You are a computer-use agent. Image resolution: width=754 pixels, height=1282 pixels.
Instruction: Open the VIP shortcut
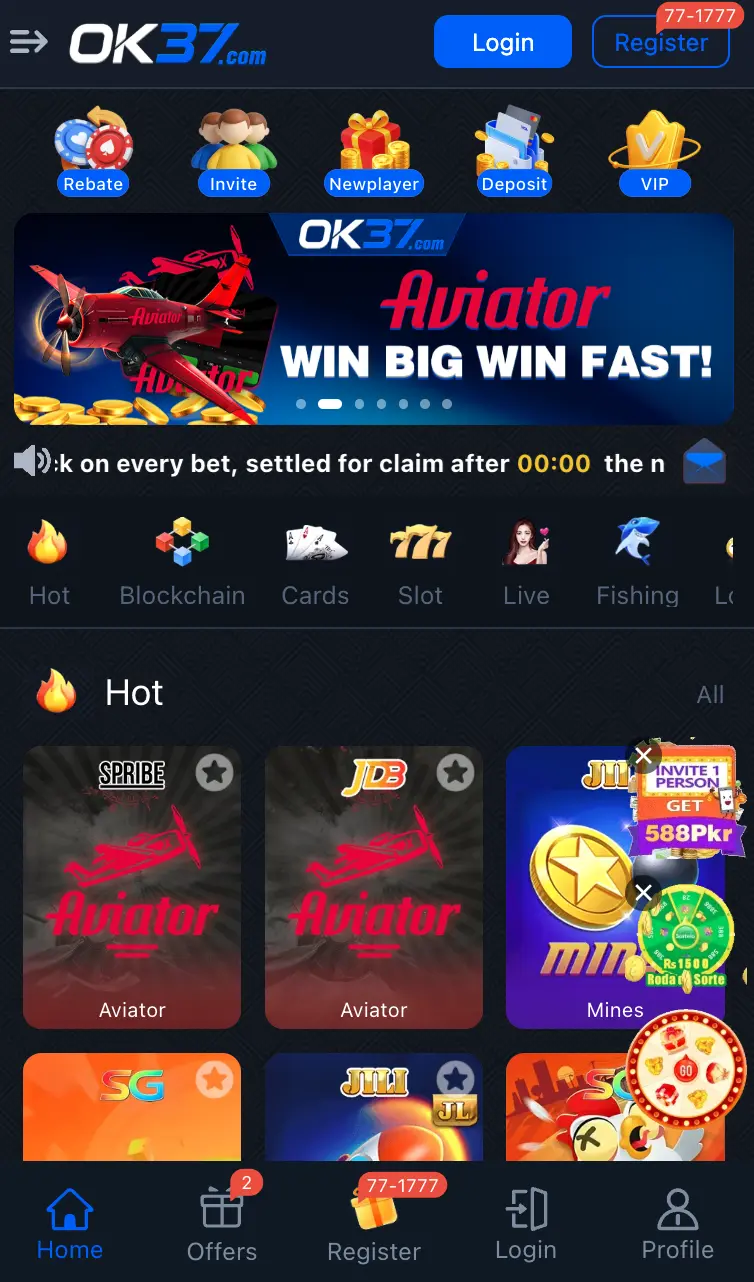(654, 150)
